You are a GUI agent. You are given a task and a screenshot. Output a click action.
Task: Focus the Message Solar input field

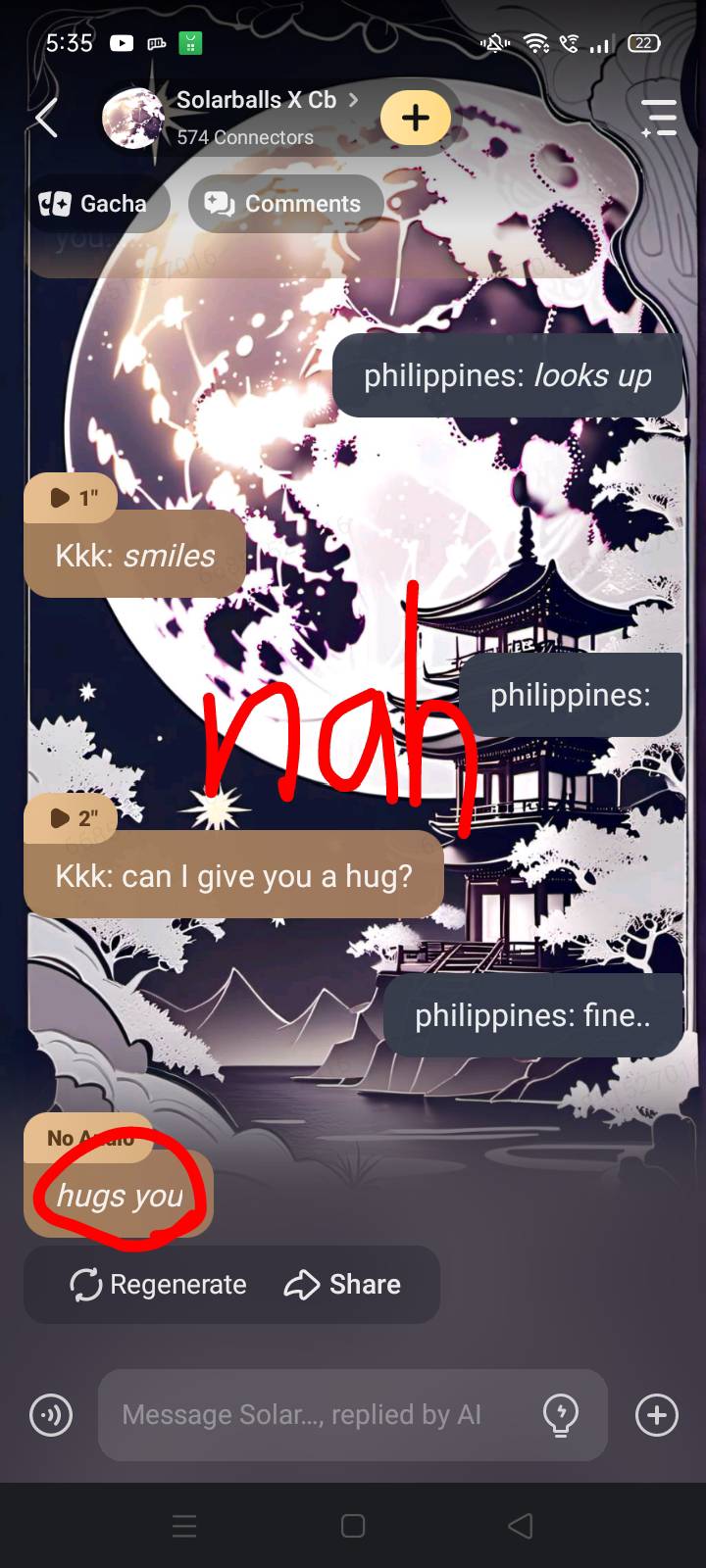(314, 1415)
